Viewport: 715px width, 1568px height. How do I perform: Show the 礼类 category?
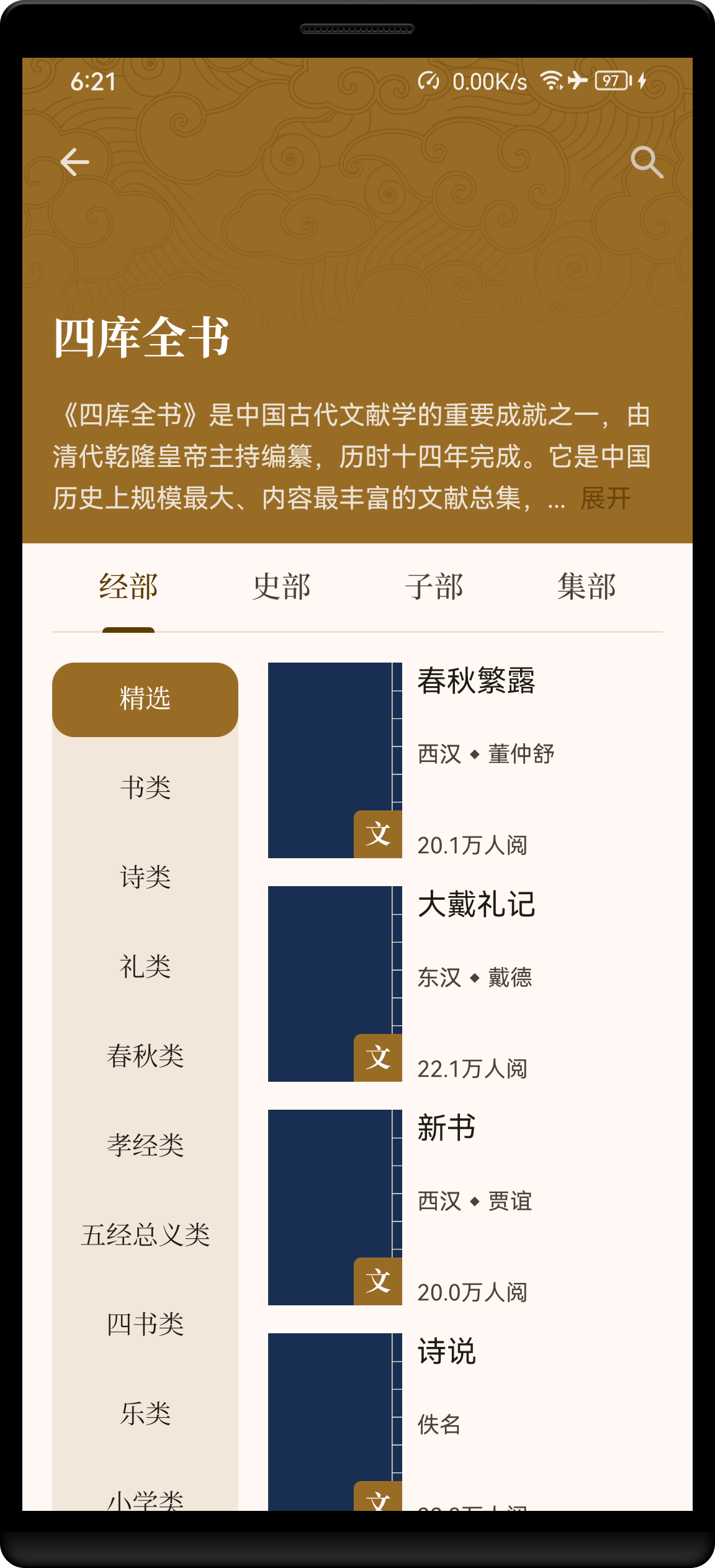pos(145,967)
